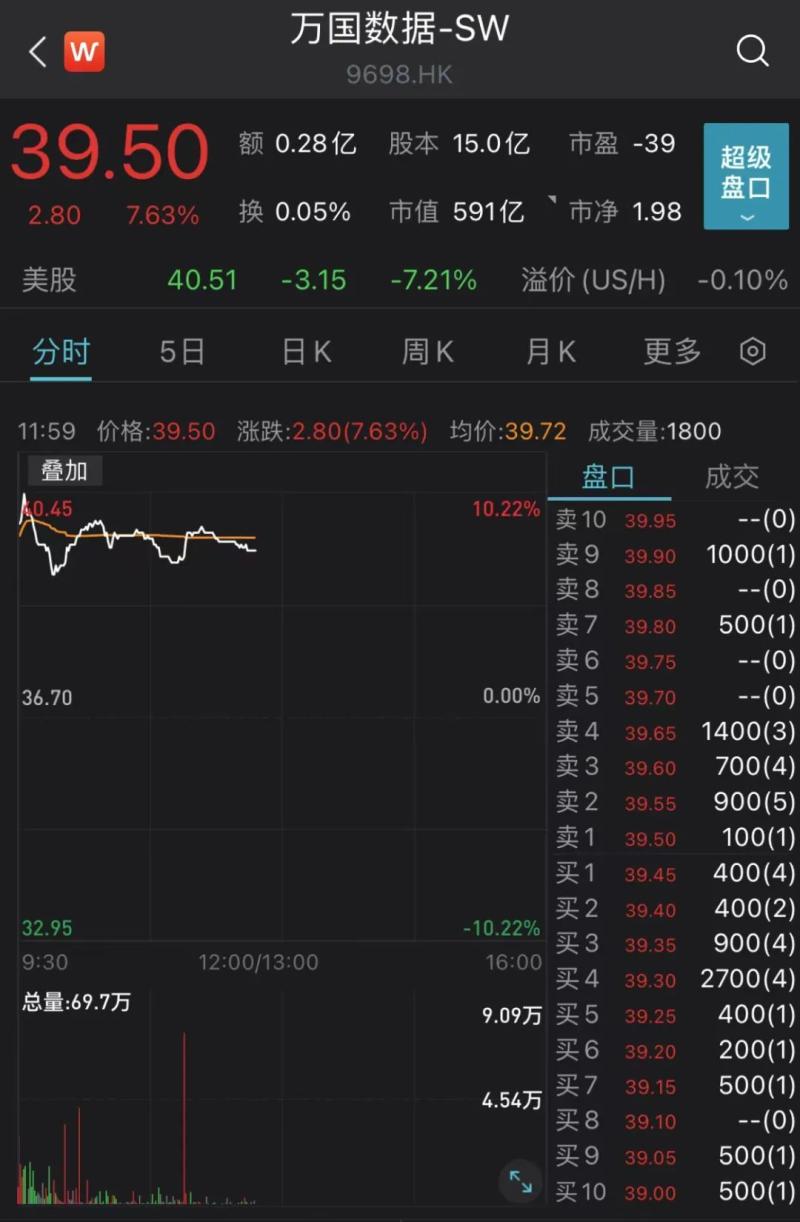
Task: Open the stock search magnifier
Action: tap(751, 50)
